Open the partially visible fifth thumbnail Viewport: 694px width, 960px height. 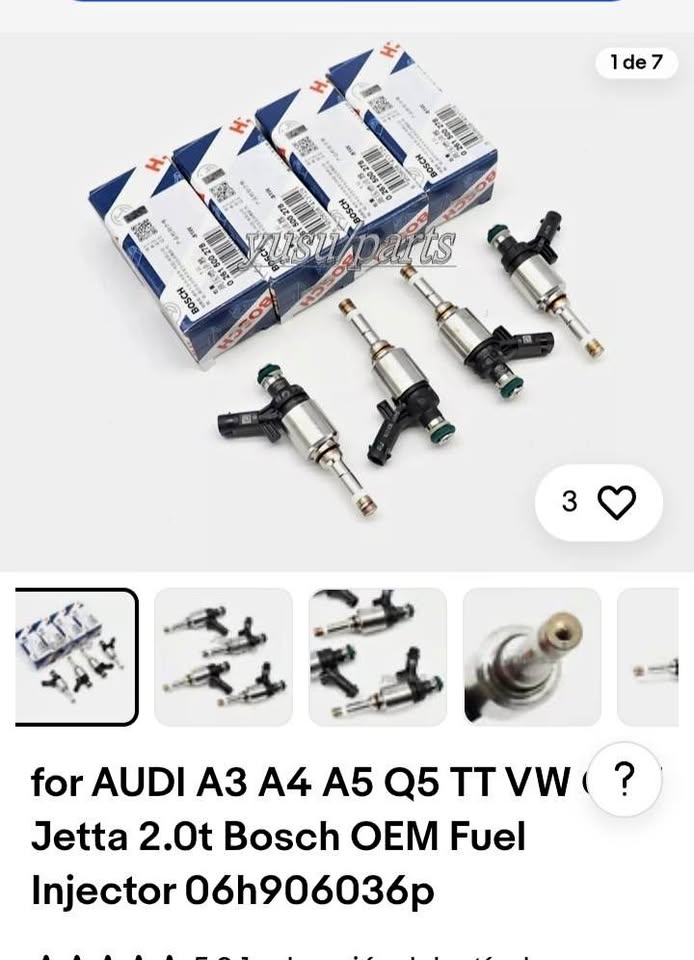648,657
